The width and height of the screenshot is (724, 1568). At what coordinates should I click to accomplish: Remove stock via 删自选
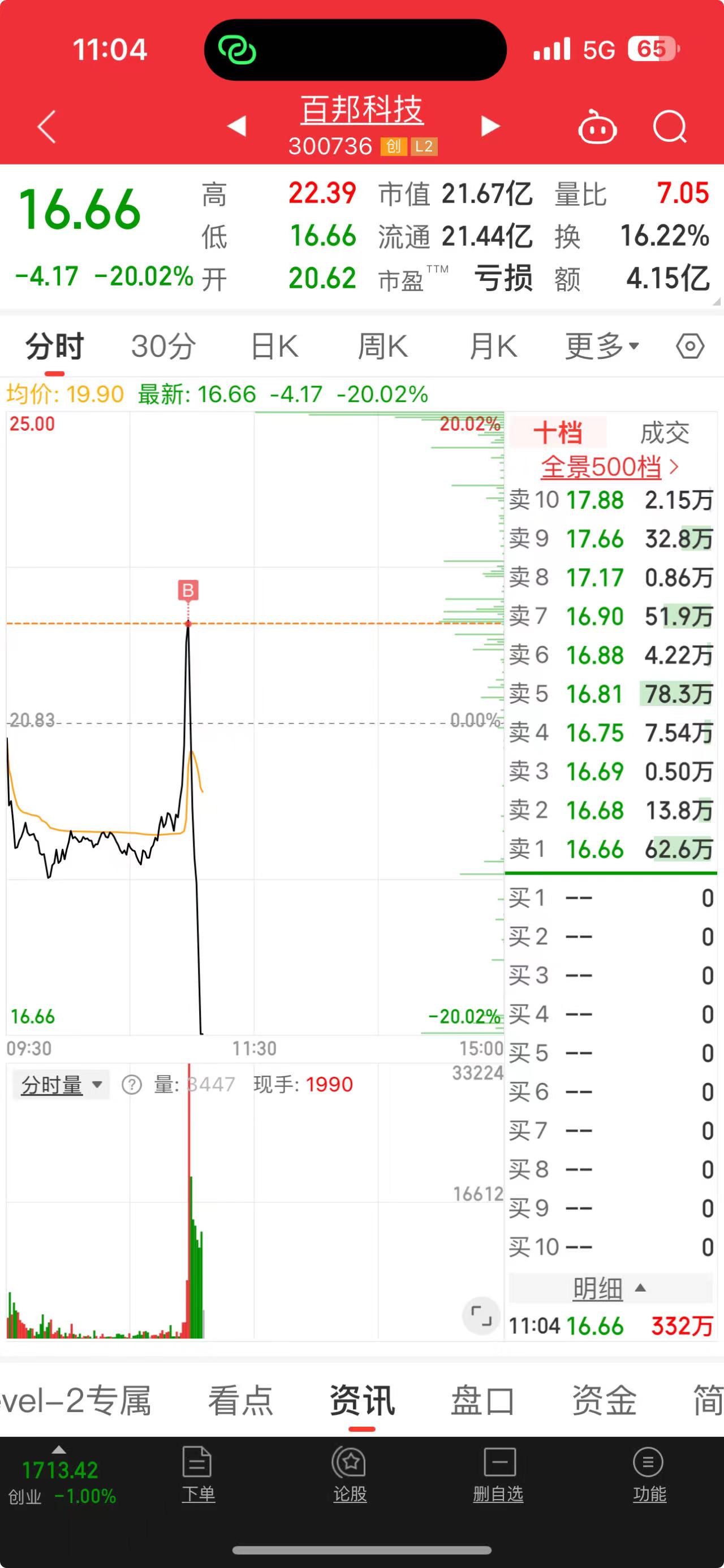coord(499,1474)
